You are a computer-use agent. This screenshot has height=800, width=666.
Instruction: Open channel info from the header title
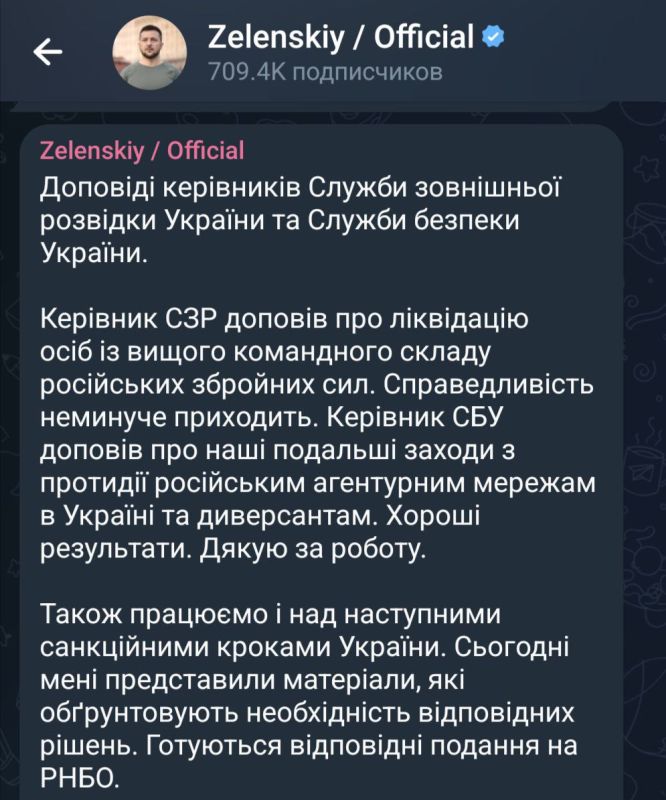pyautogui.click(x=341, y=38)
